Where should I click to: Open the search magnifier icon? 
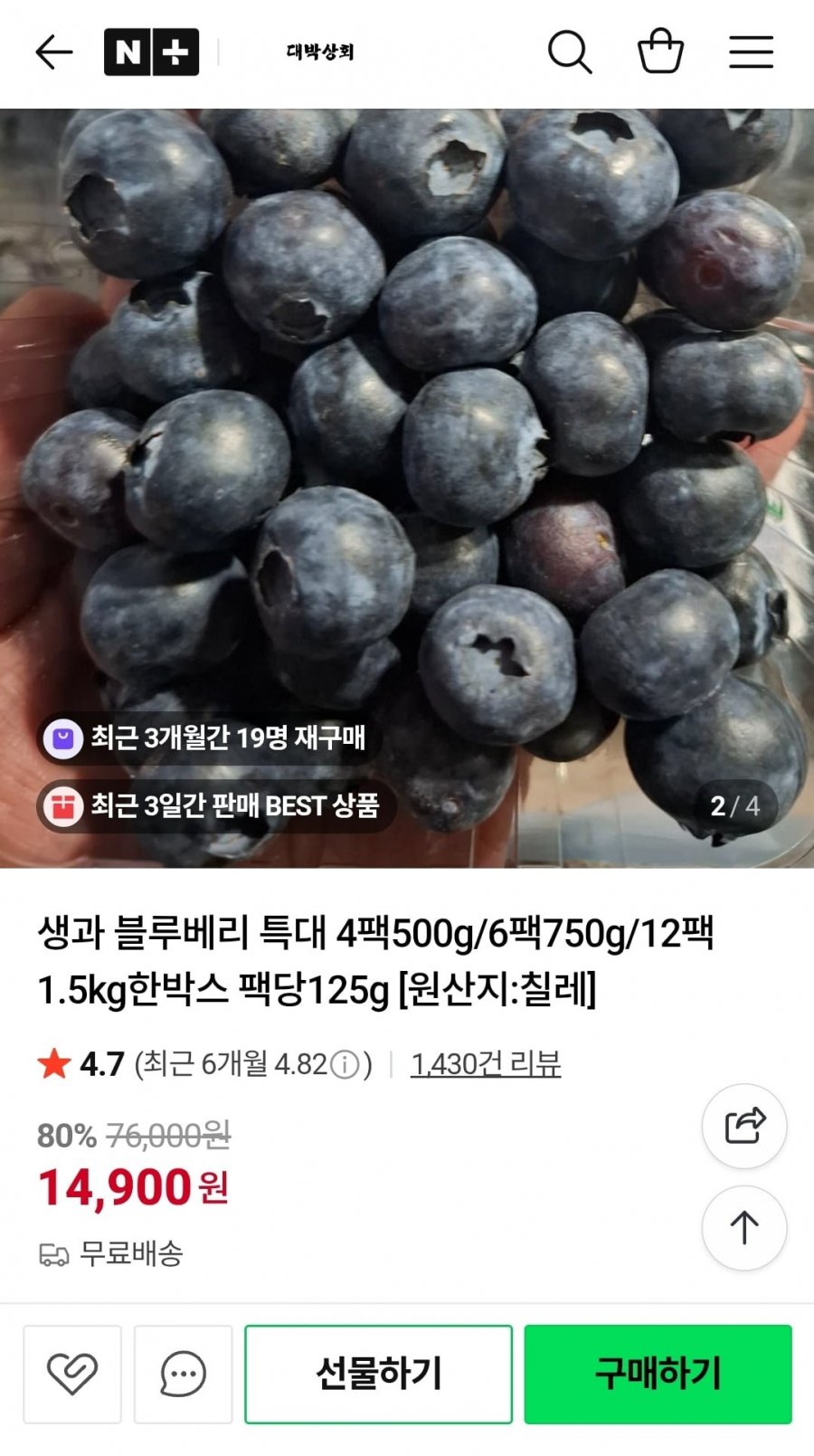point(570,52)
